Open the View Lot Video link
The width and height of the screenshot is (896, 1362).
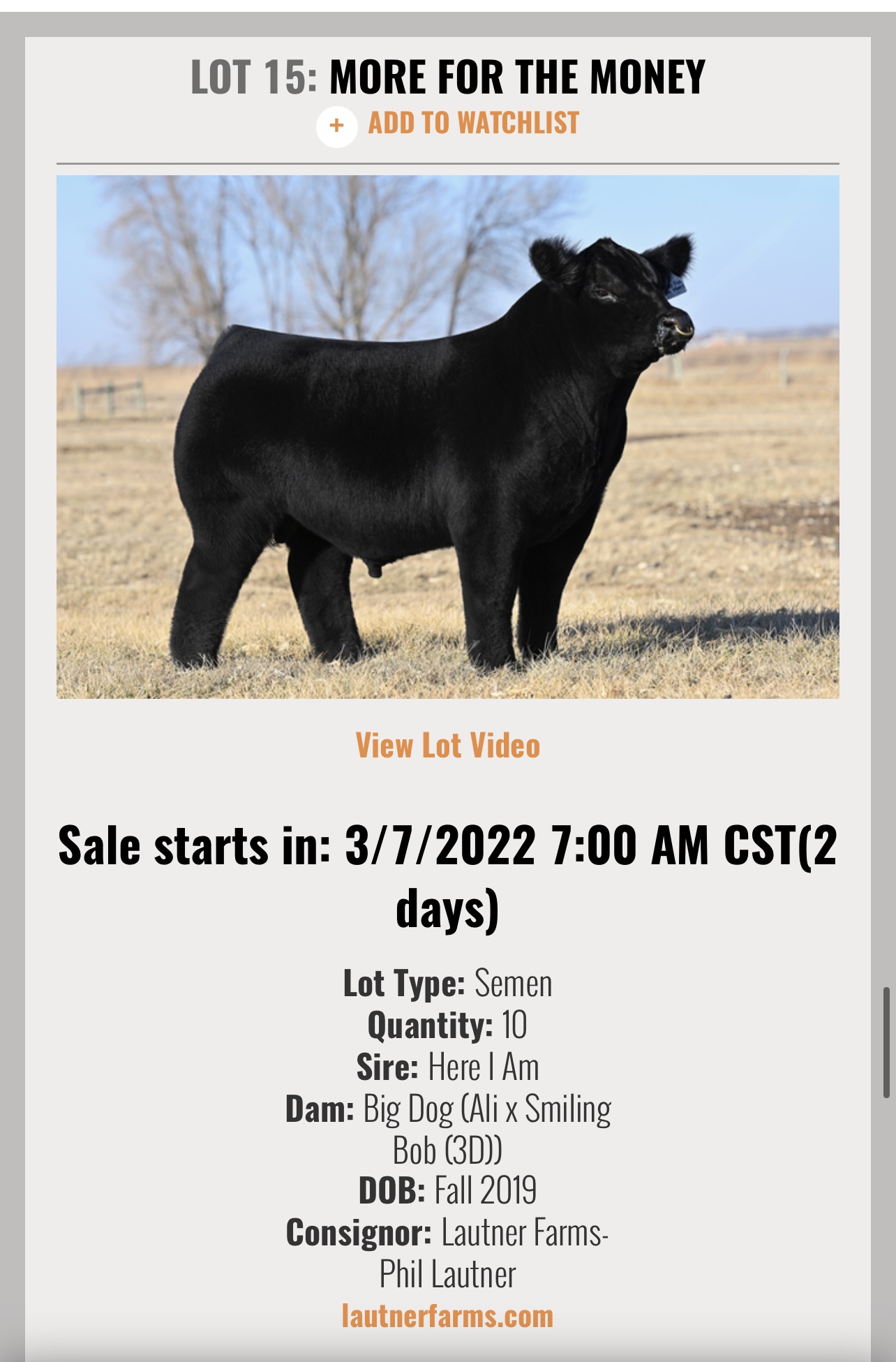(448, 746)
